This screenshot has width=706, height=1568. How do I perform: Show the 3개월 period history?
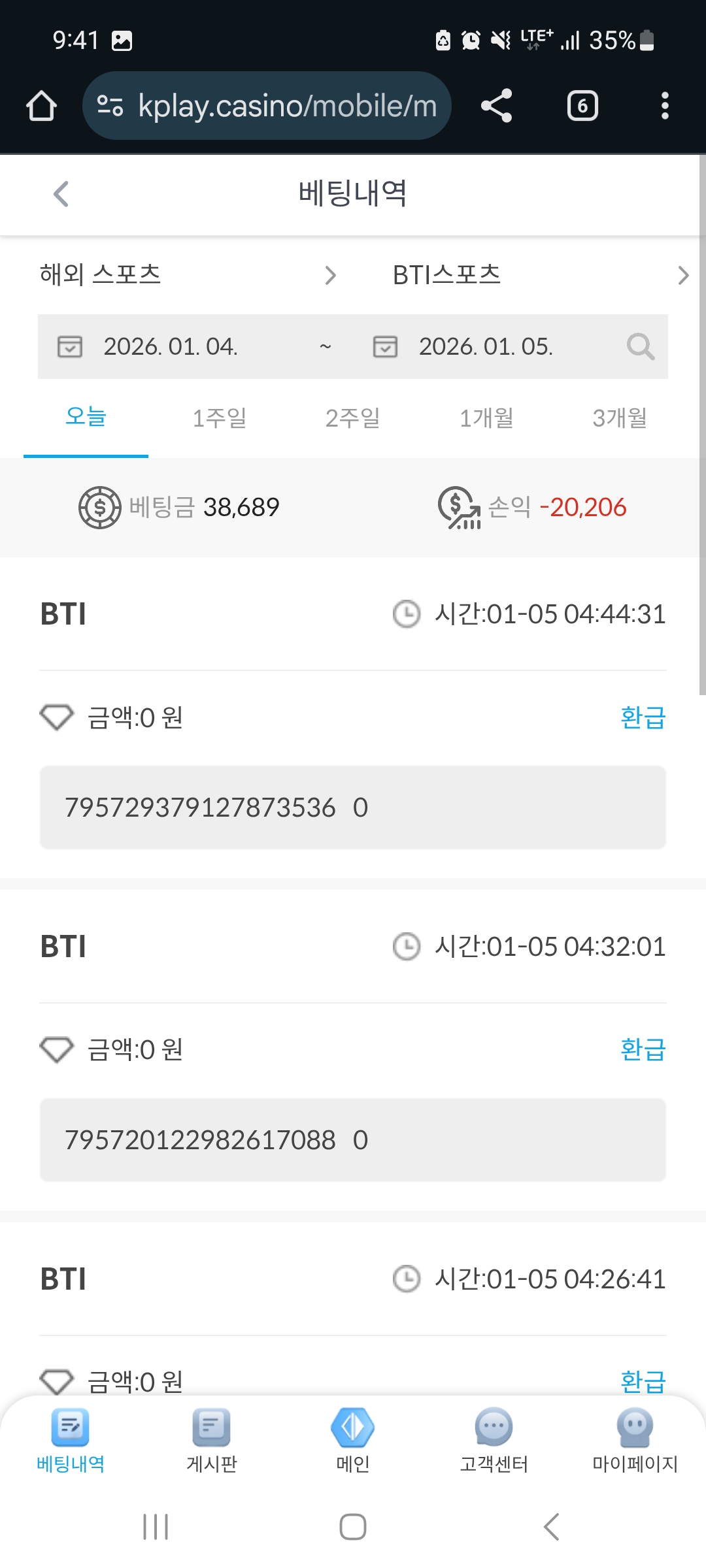click(619, 418)
